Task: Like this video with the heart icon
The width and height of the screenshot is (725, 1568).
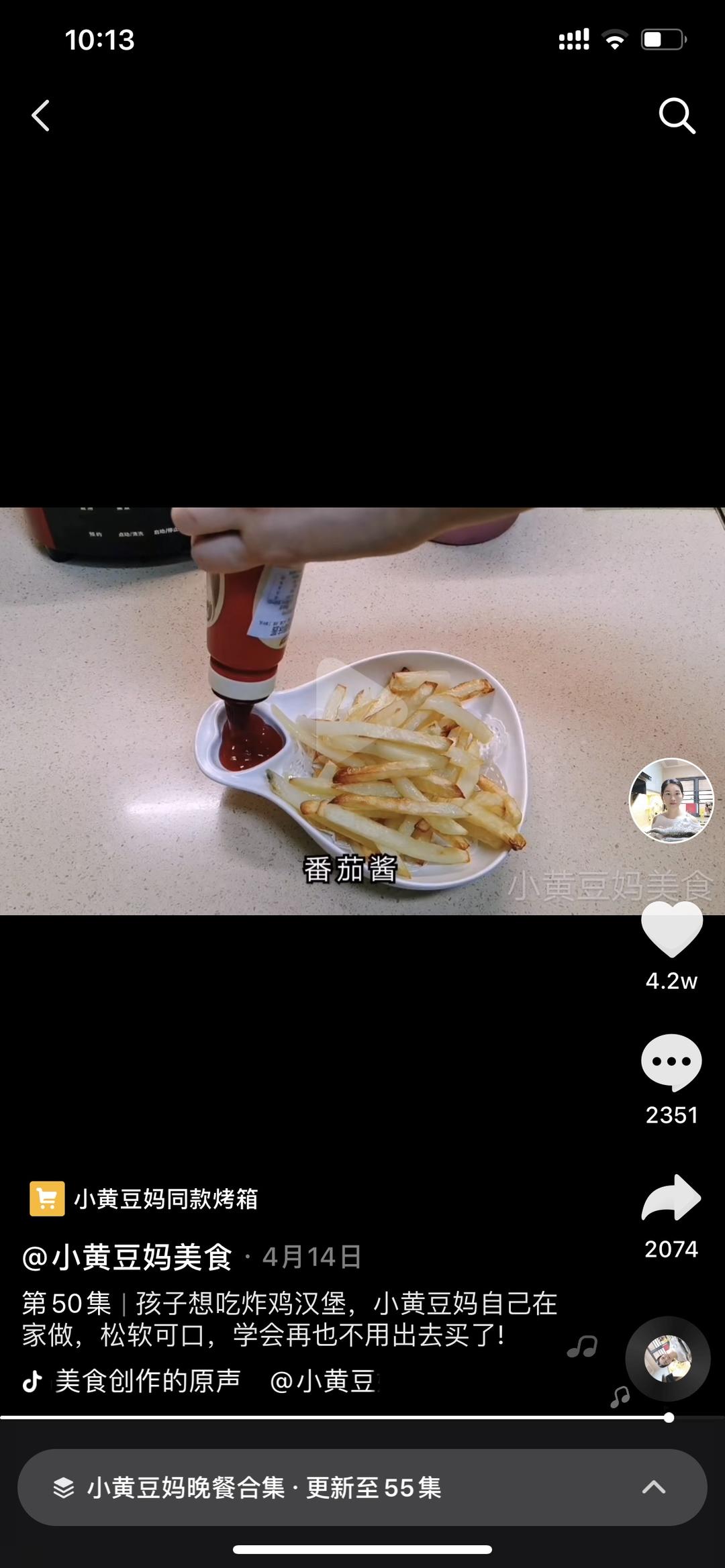Action: (672, 929)
